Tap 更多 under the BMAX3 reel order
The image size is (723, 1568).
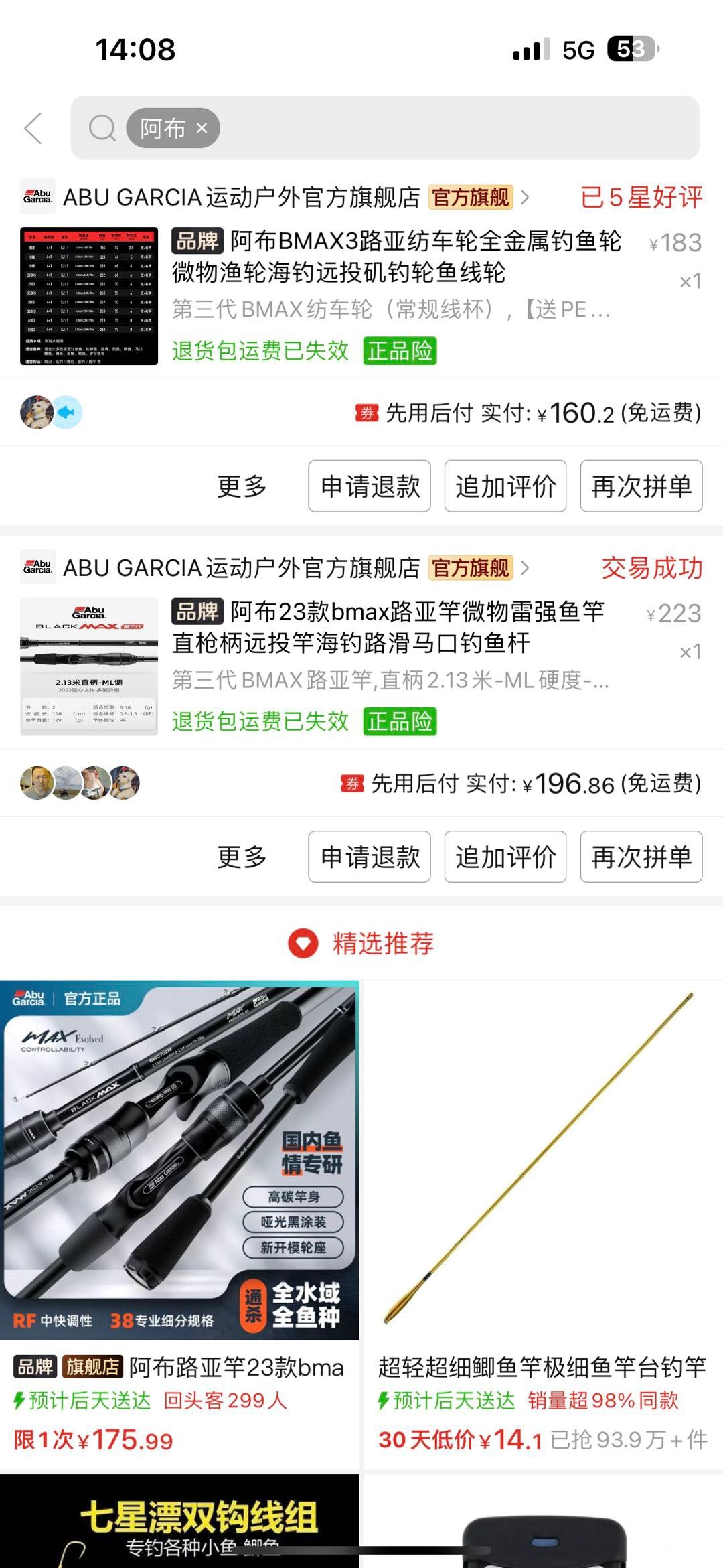click(242, 486)
